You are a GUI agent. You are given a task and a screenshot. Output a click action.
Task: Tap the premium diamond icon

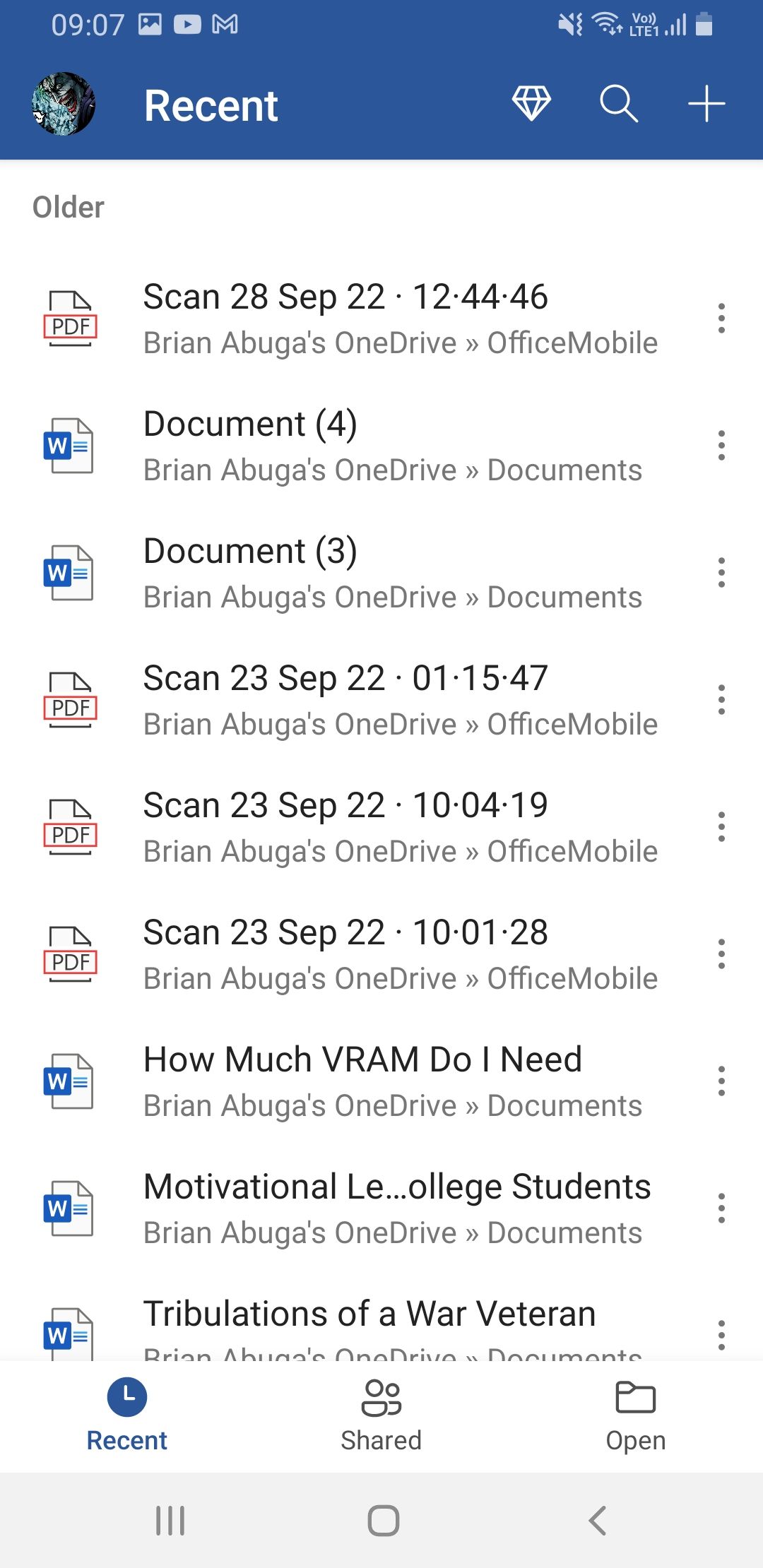[531, 104]
